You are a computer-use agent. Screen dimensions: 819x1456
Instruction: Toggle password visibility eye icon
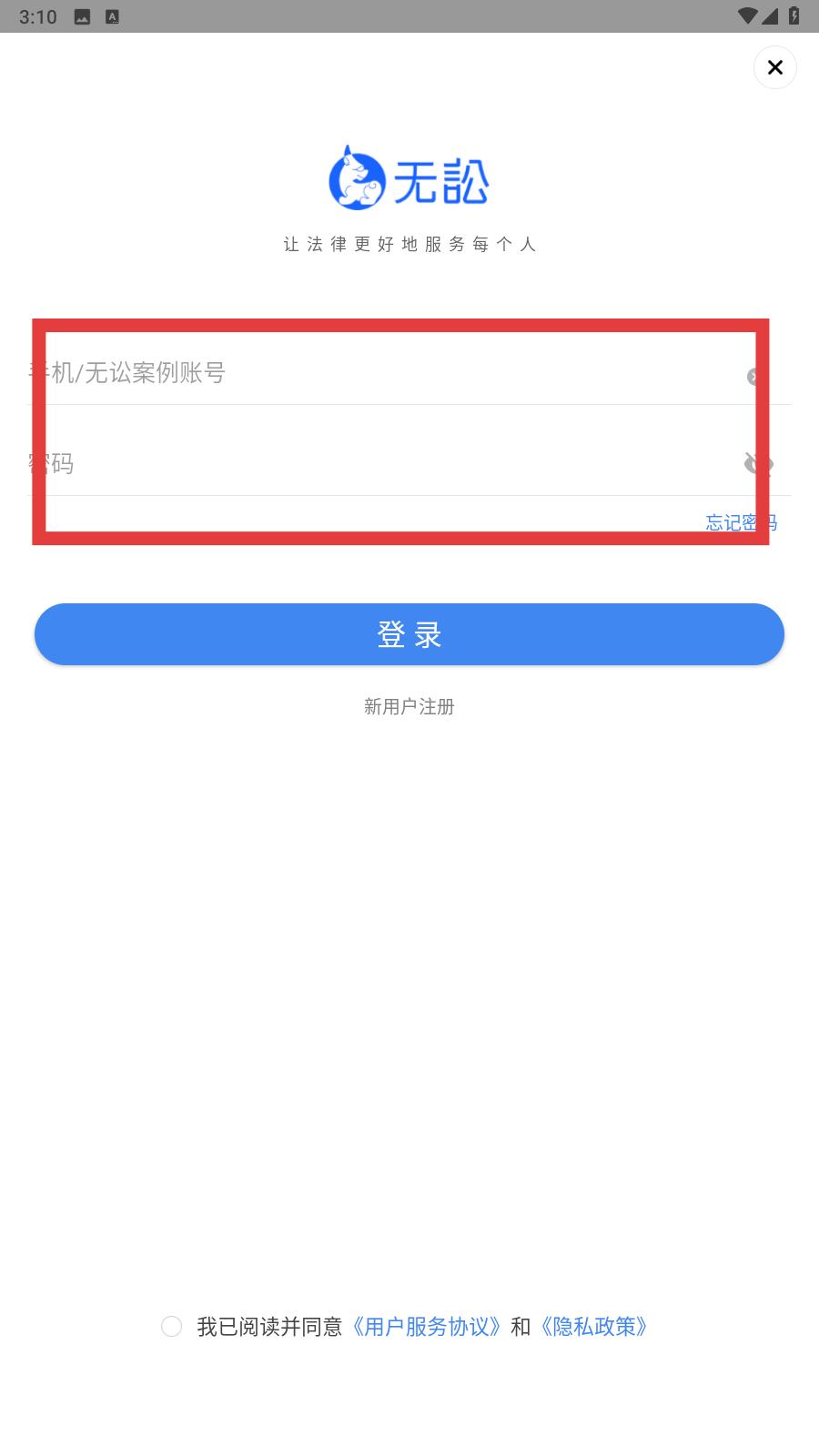(x=758, y=464)
